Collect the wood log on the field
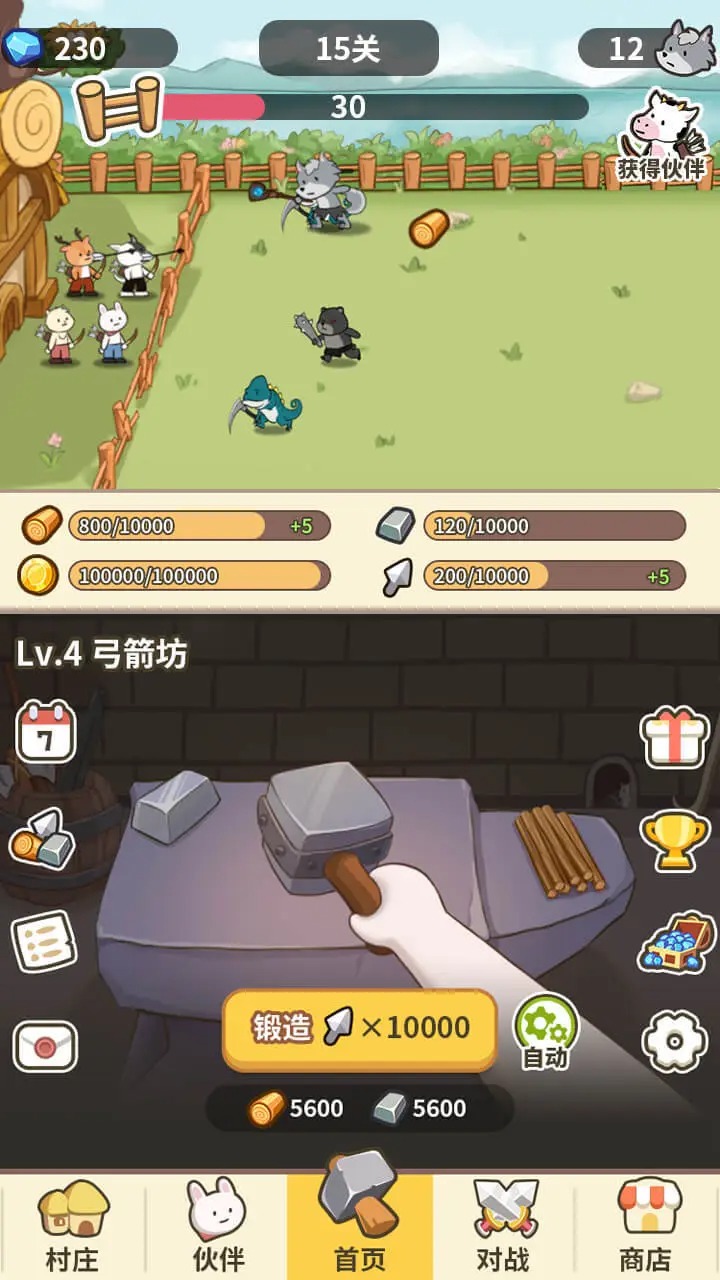The image size is (720, 1280). (429, 229)
